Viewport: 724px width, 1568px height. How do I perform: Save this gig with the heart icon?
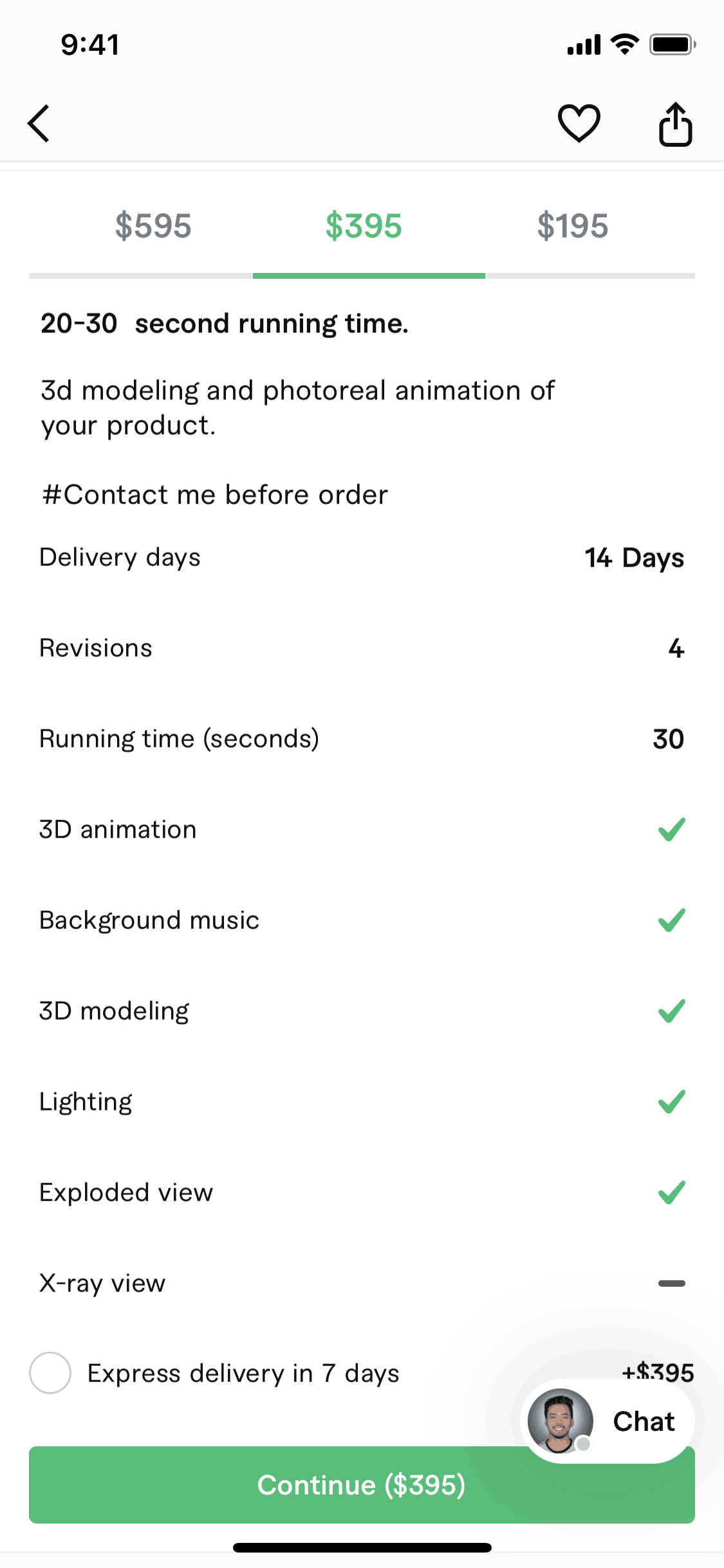pos(579,123)
